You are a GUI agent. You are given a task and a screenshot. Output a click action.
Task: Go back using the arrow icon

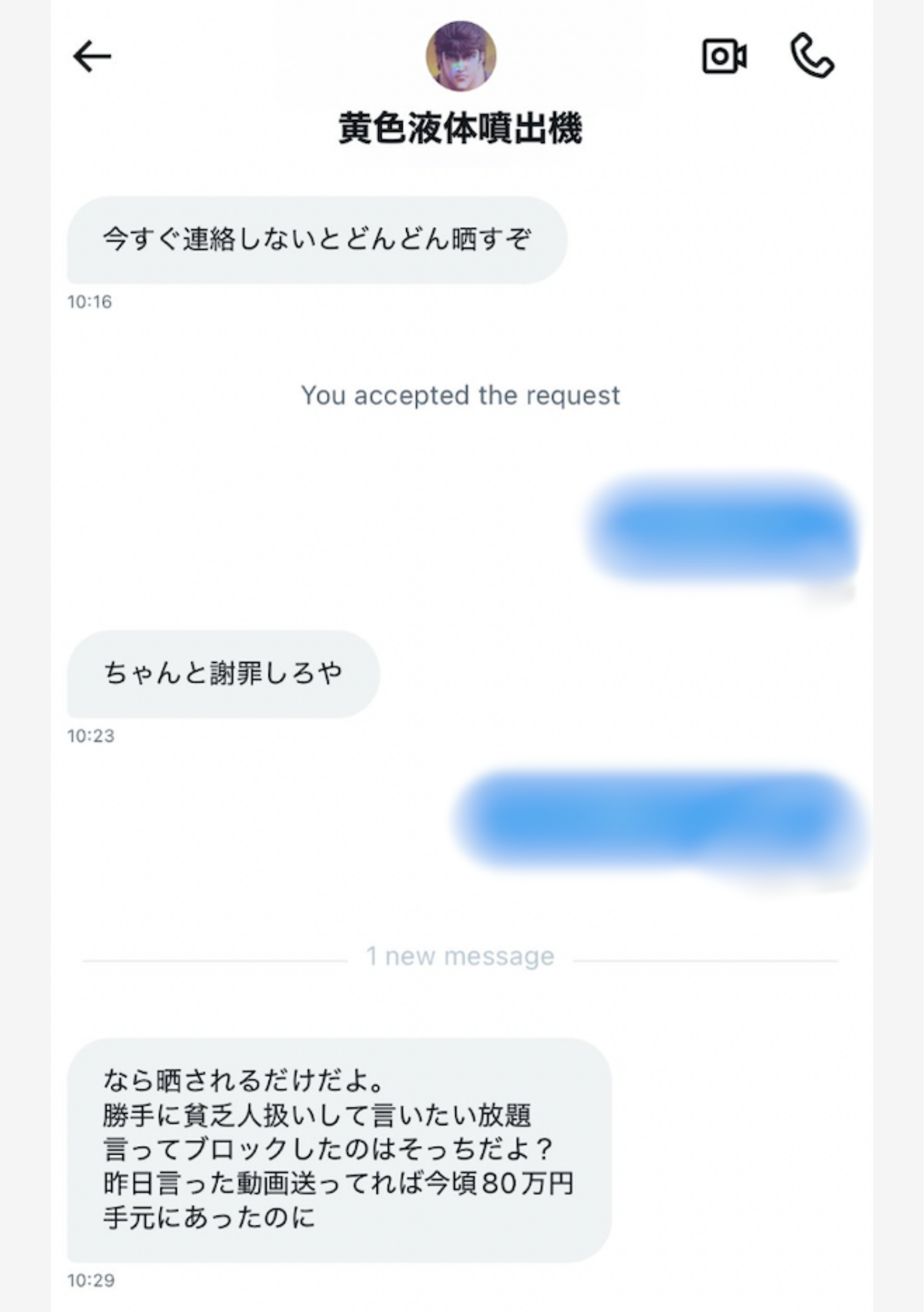(92, 56)
